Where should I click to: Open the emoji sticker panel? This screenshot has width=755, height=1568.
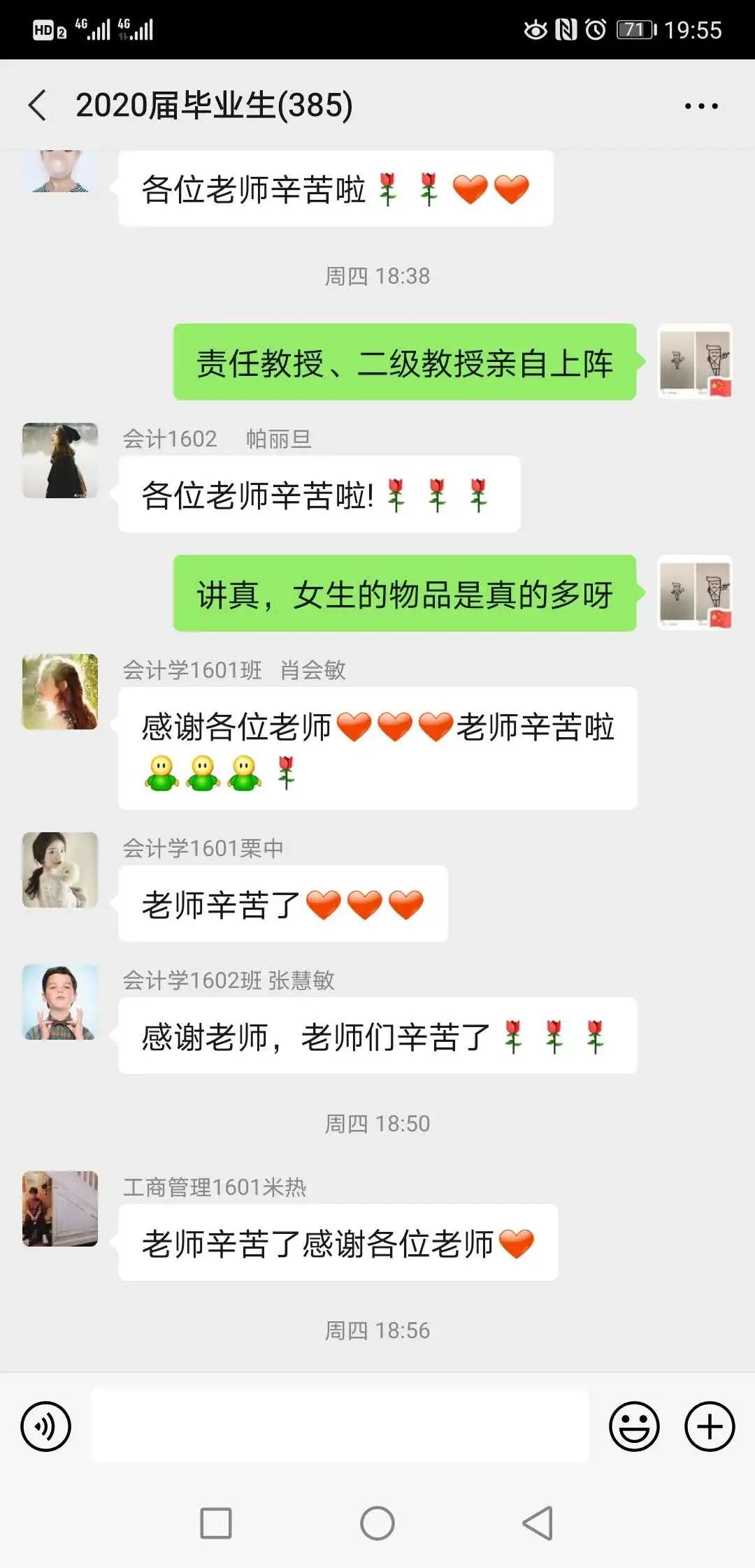[x=634, y=1426]
